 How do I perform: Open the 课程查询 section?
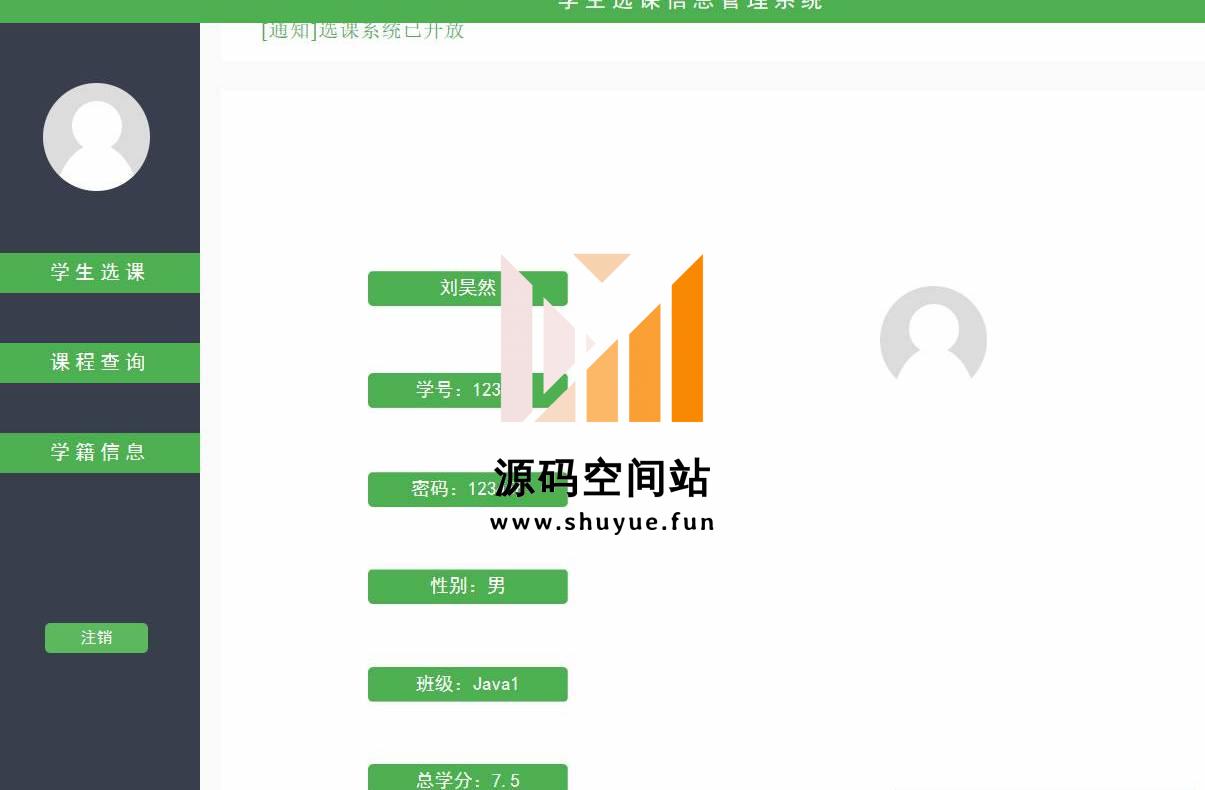[x=99, y=362]
